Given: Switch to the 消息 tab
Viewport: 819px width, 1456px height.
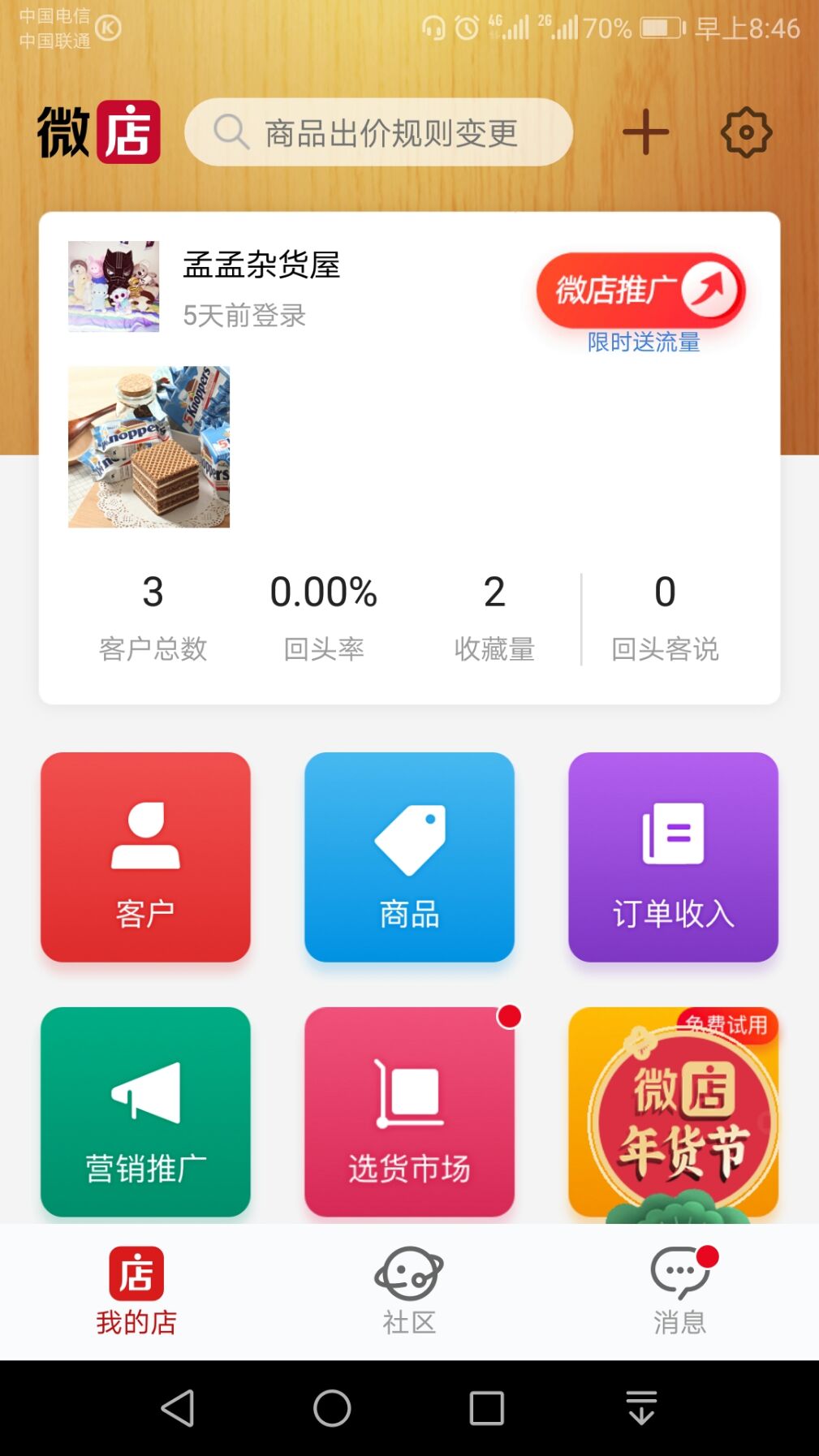Looking at the screenshot, I should pyautogui.click(x=680, y=1290).
